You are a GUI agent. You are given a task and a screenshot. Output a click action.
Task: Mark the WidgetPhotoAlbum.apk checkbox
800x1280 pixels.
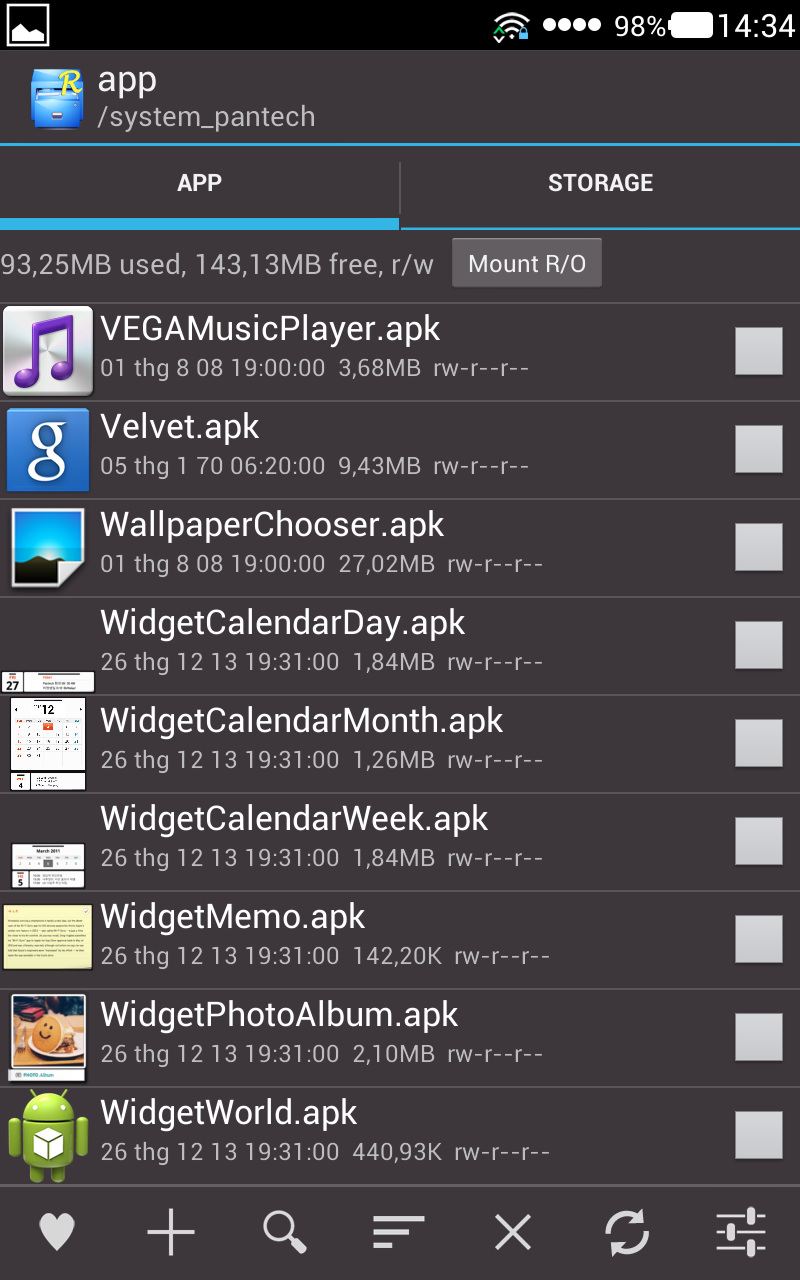758,1037
